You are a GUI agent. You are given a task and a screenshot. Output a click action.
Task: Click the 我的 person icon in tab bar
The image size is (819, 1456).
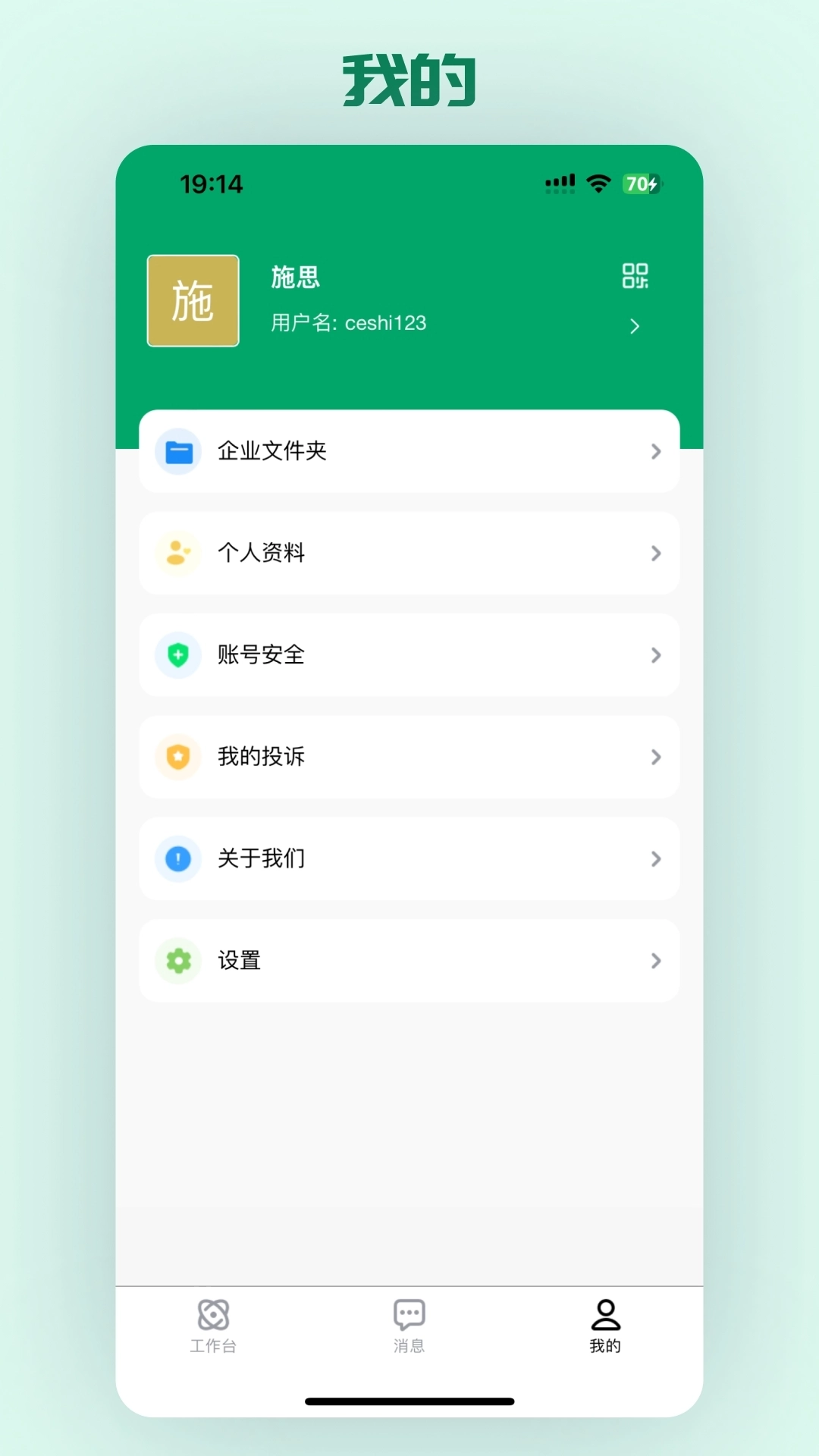604,1313
